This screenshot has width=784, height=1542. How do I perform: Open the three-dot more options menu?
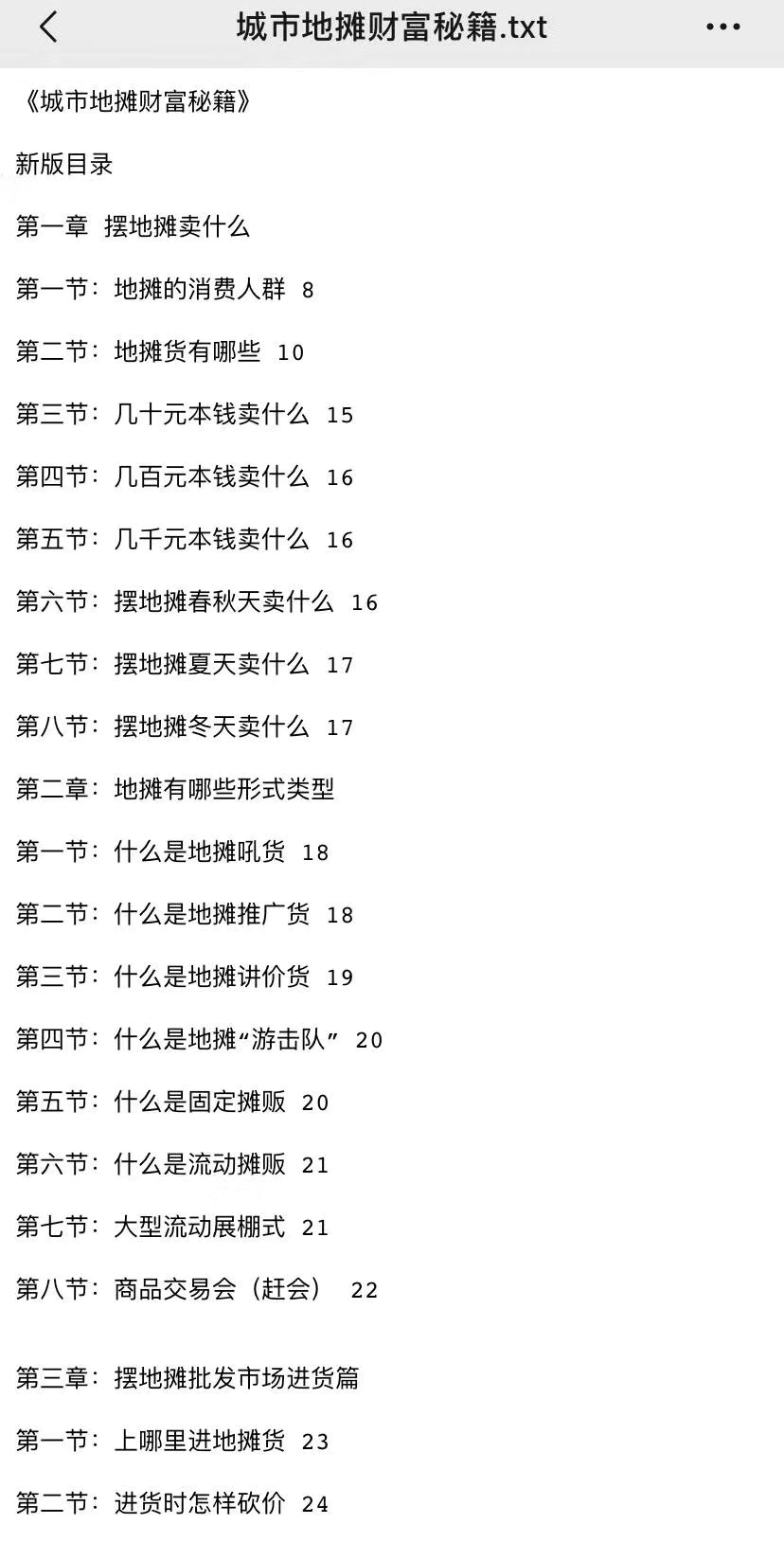click(x=722, y=27)
